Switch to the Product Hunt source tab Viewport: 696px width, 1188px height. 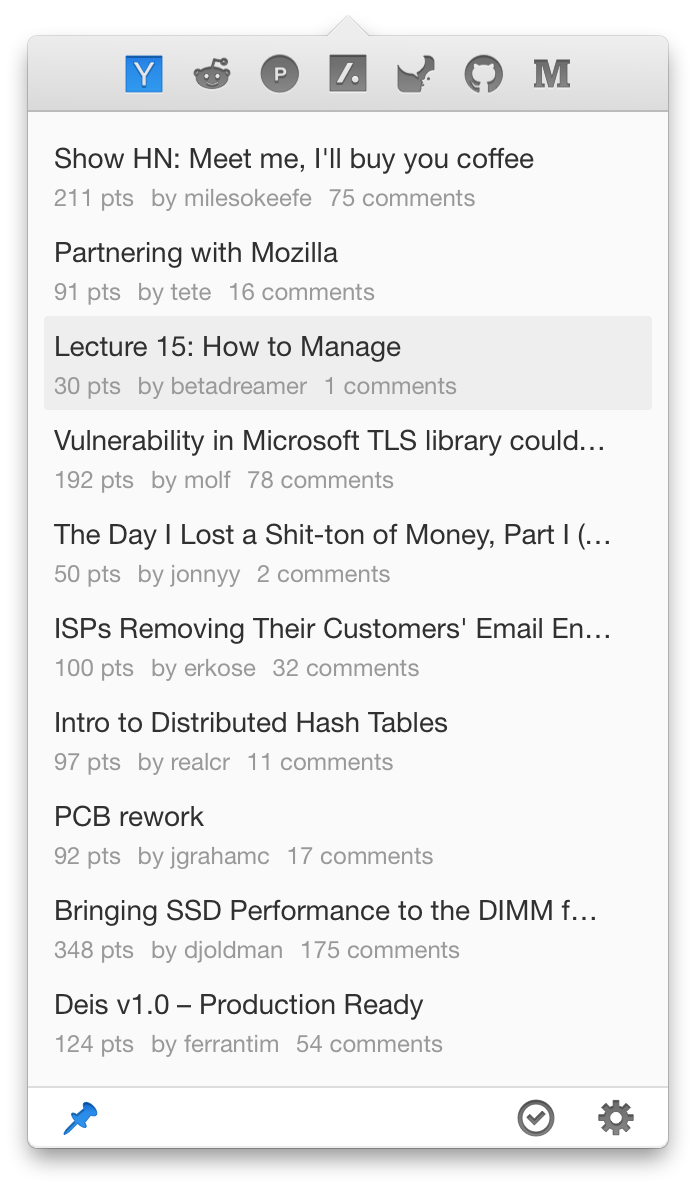[x=280, y=74]
